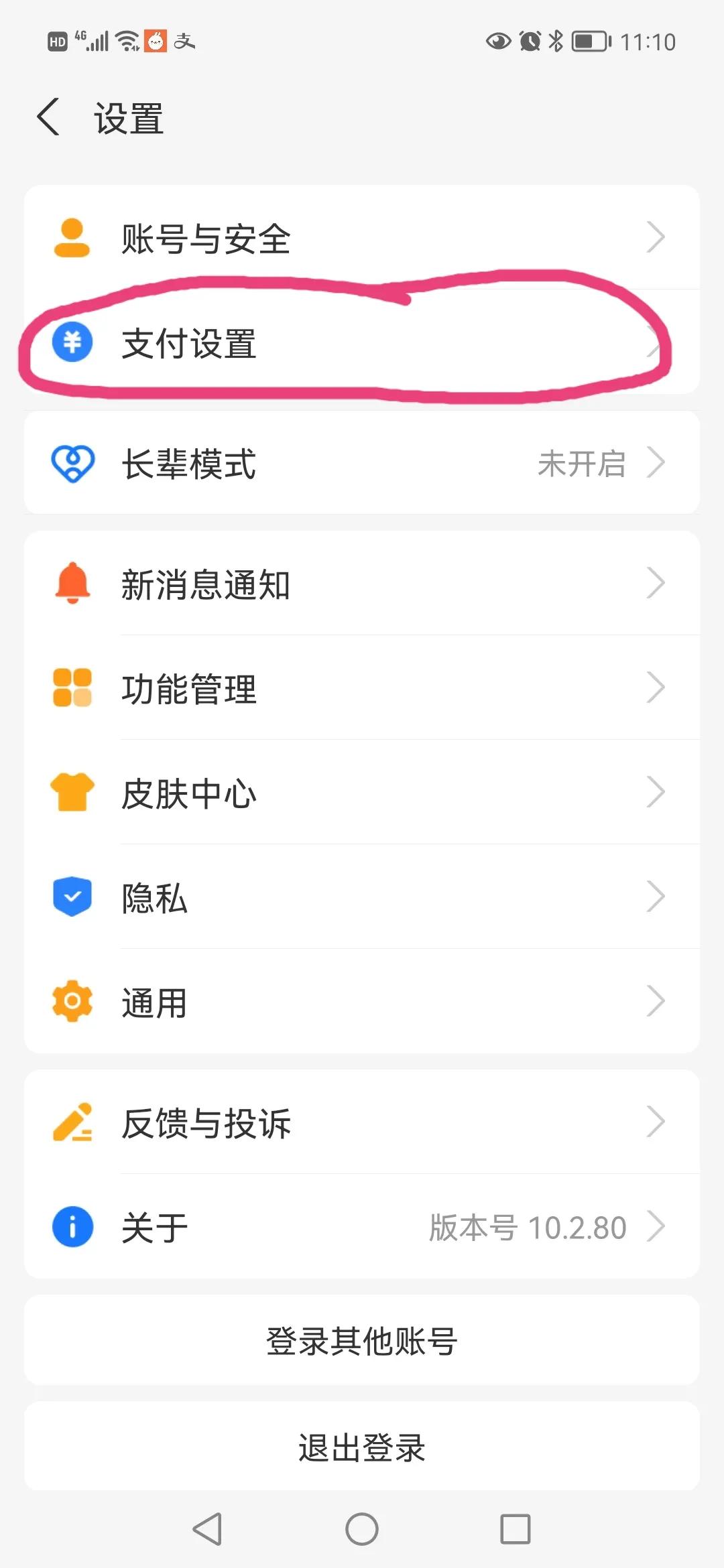
Task: Open 账号与安全 settings
Action: [362, 238]
